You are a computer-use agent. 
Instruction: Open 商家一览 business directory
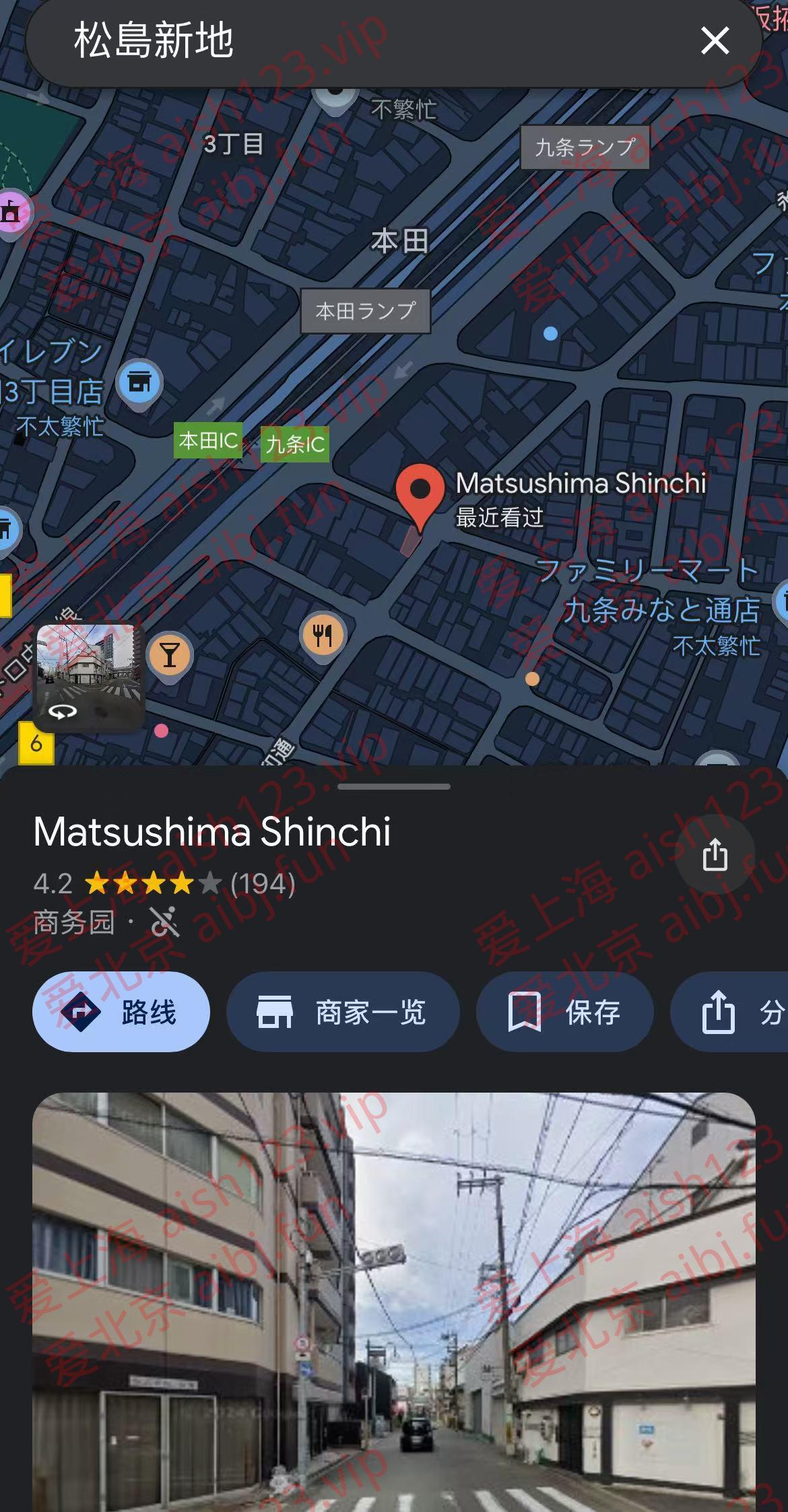(x=343, y=1012)
